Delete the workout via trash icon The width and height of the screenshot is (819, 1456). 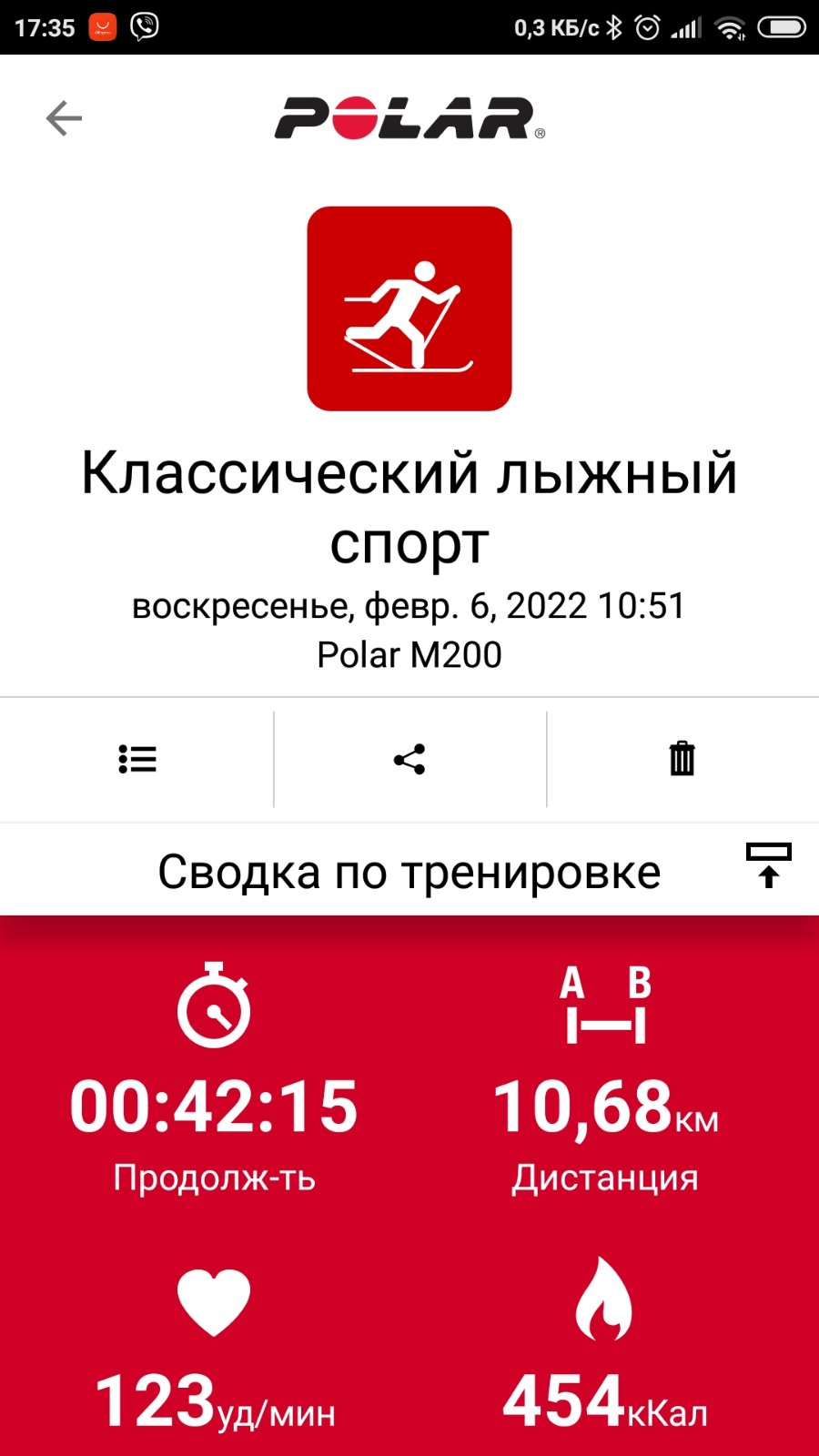[682, 758]
